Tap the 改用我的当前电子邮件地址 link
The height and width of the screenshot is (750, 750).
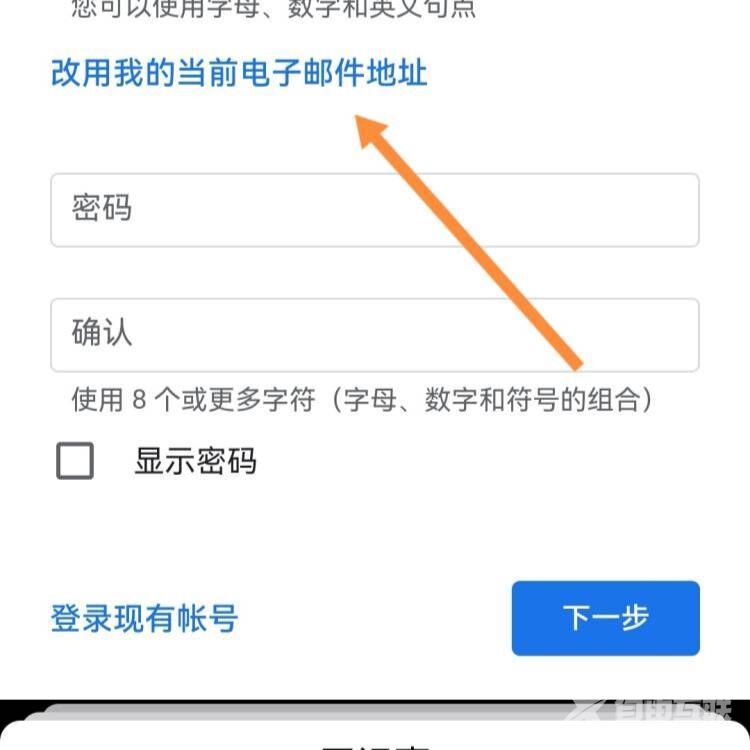click(239, 73)
